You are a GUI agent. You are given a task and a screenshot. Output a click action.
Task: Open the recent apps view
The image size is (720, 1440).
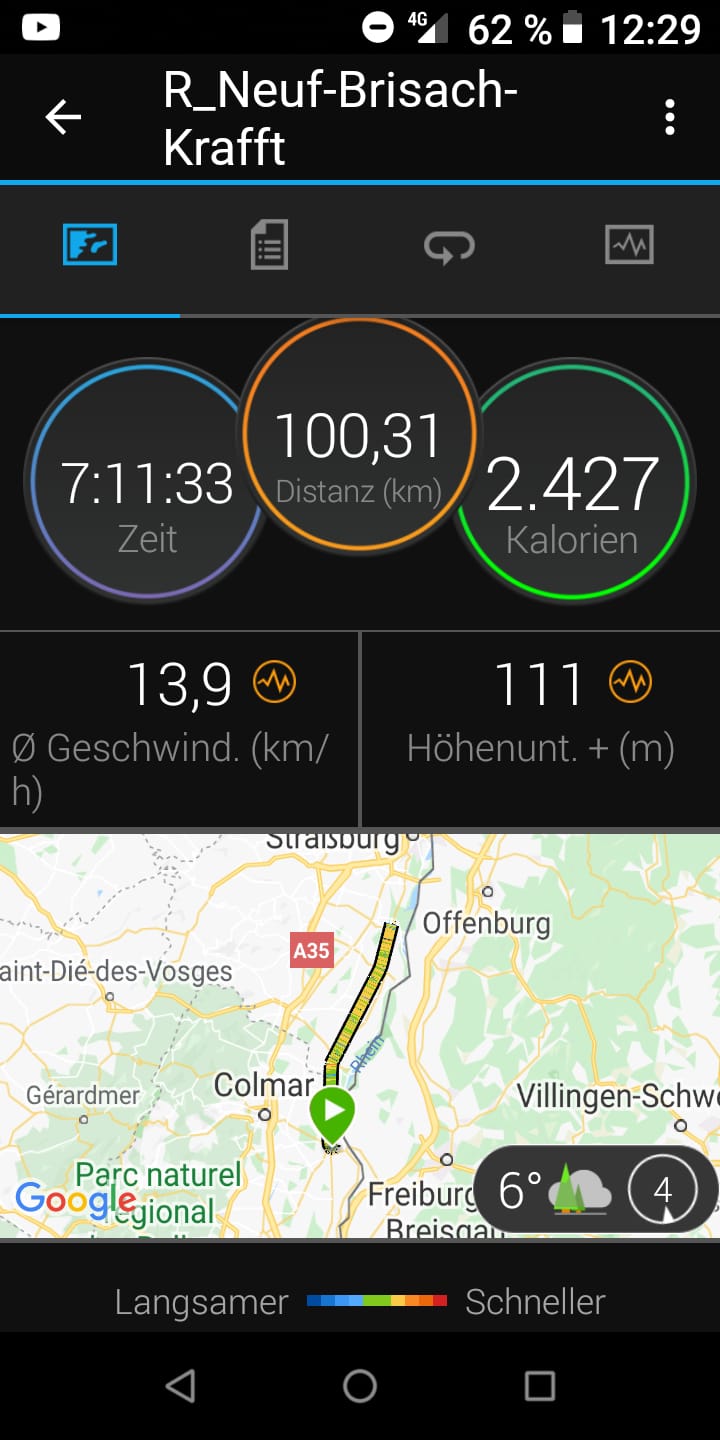tap(540, 1385)
